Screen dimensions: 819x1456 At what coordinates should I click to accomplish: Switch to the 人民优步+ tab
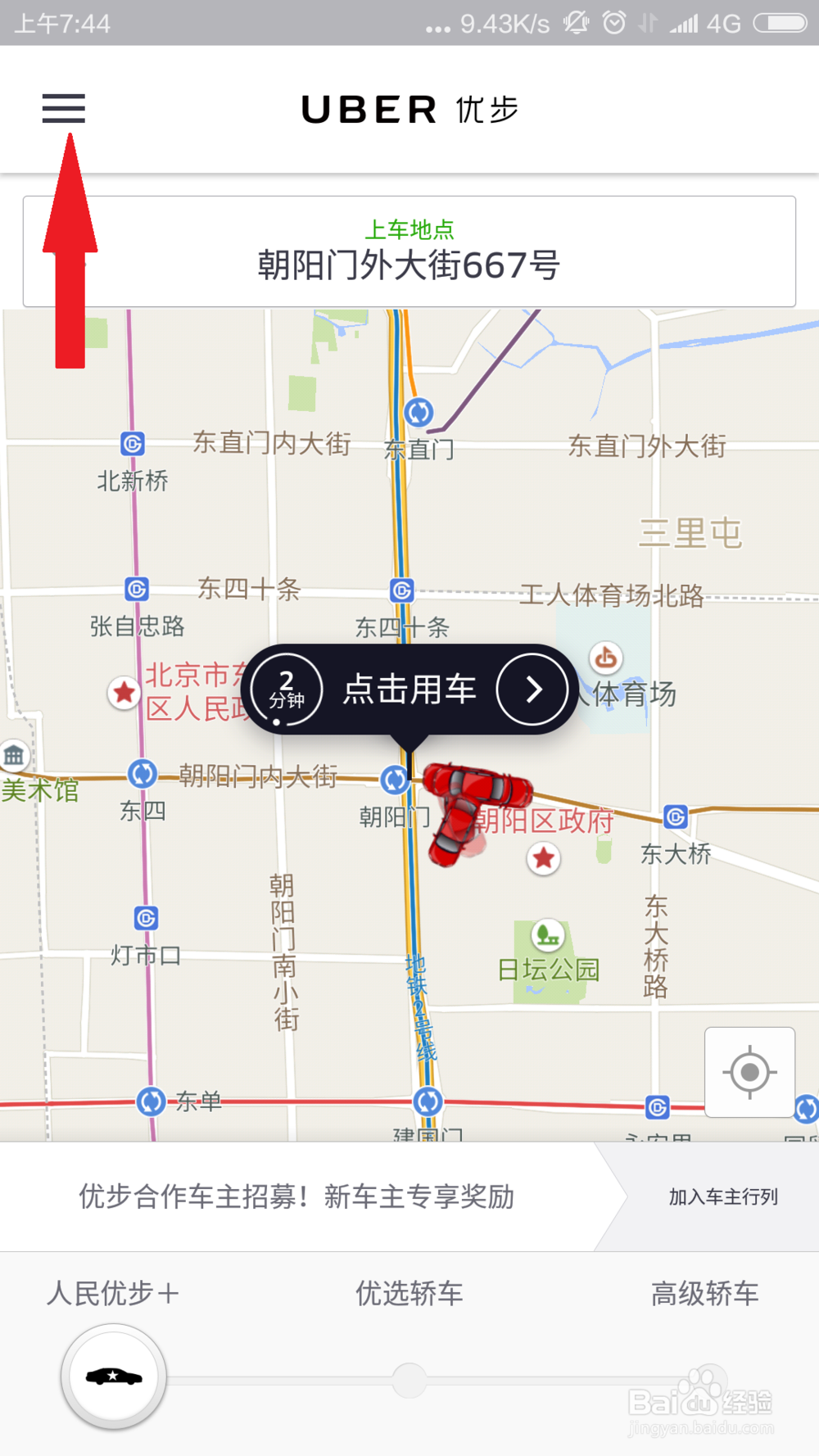pos(113,1294)
